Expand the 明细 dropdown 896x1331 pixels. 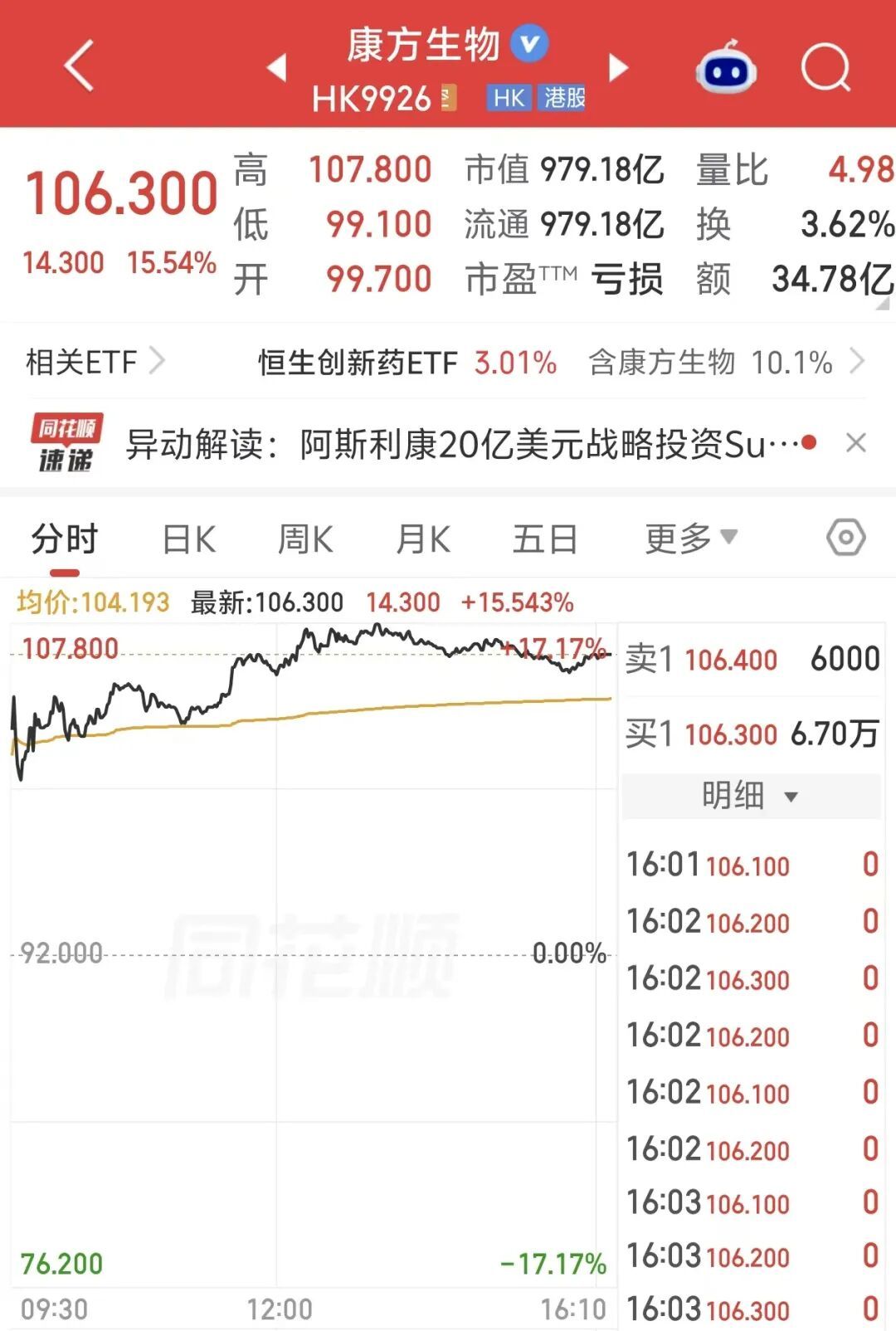point(751,796)
